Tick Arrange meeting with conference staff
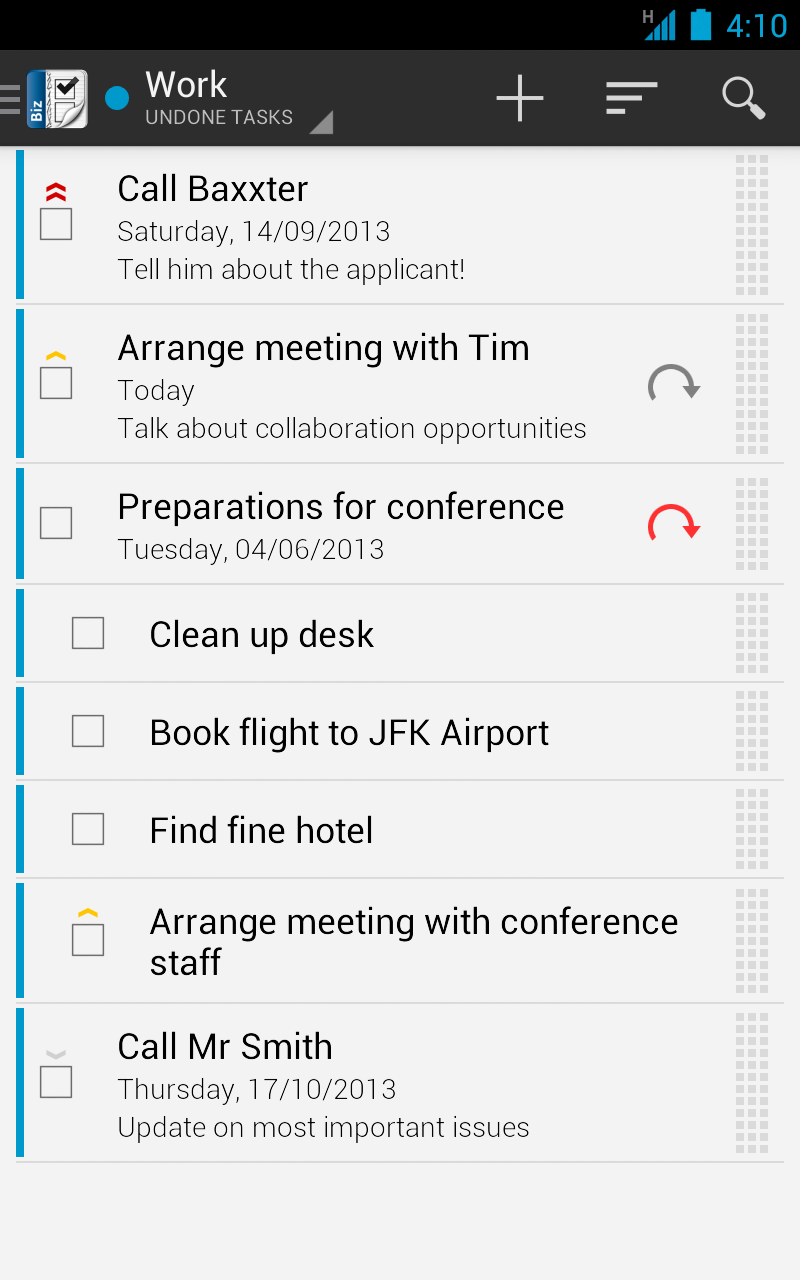Image resolution: width=800 pixels, height=1280 pixels. [x=88, y=940]
